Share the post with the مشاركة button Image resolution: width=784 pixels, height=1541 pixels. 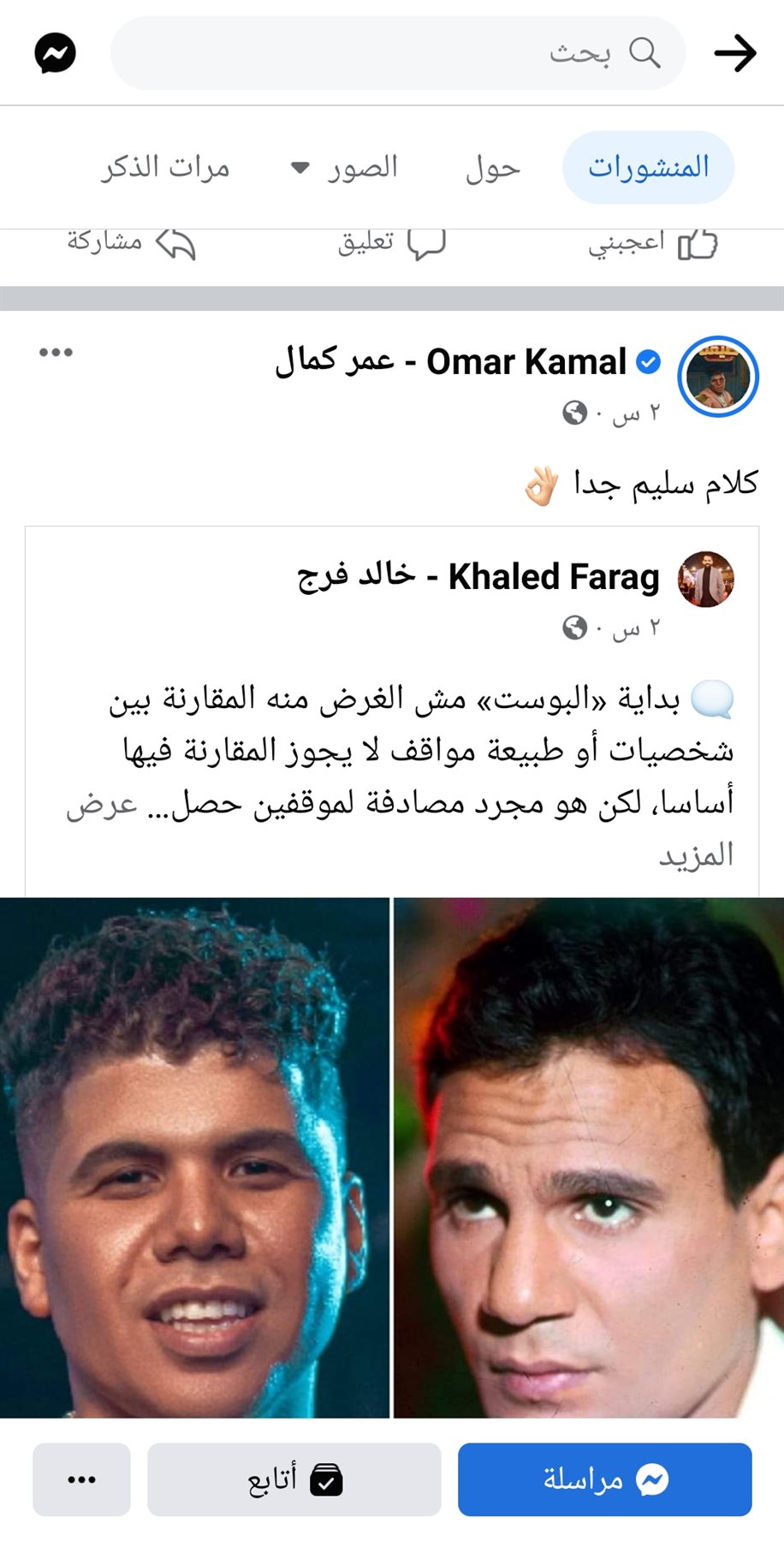coord(131,244)
